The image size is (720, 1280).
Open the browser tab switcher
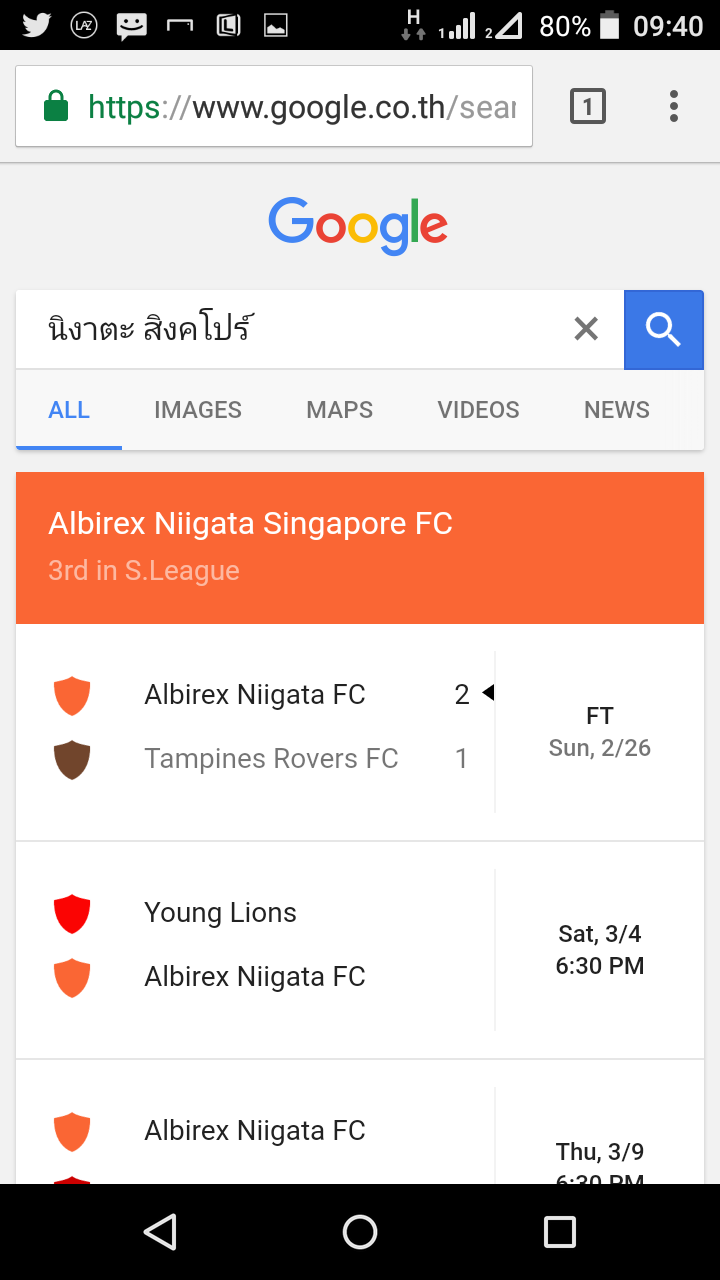588,106
